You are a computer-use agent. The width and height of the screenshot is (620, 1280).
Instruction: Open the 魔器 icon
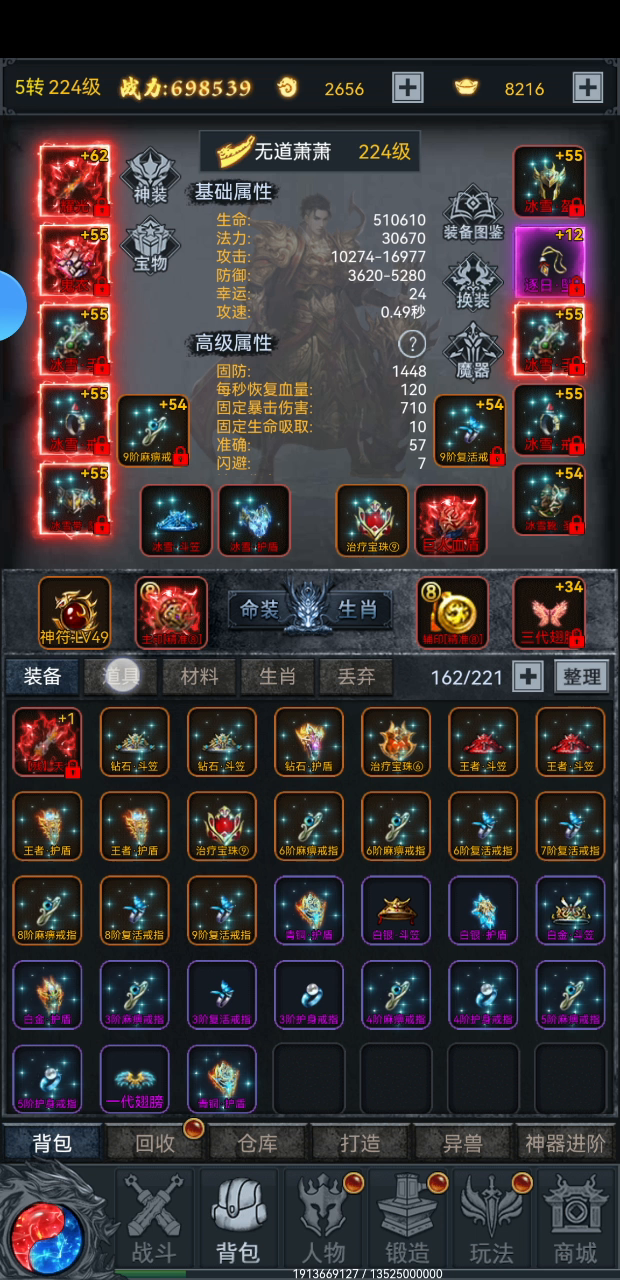pyautogui.click(x=473, y=352)
